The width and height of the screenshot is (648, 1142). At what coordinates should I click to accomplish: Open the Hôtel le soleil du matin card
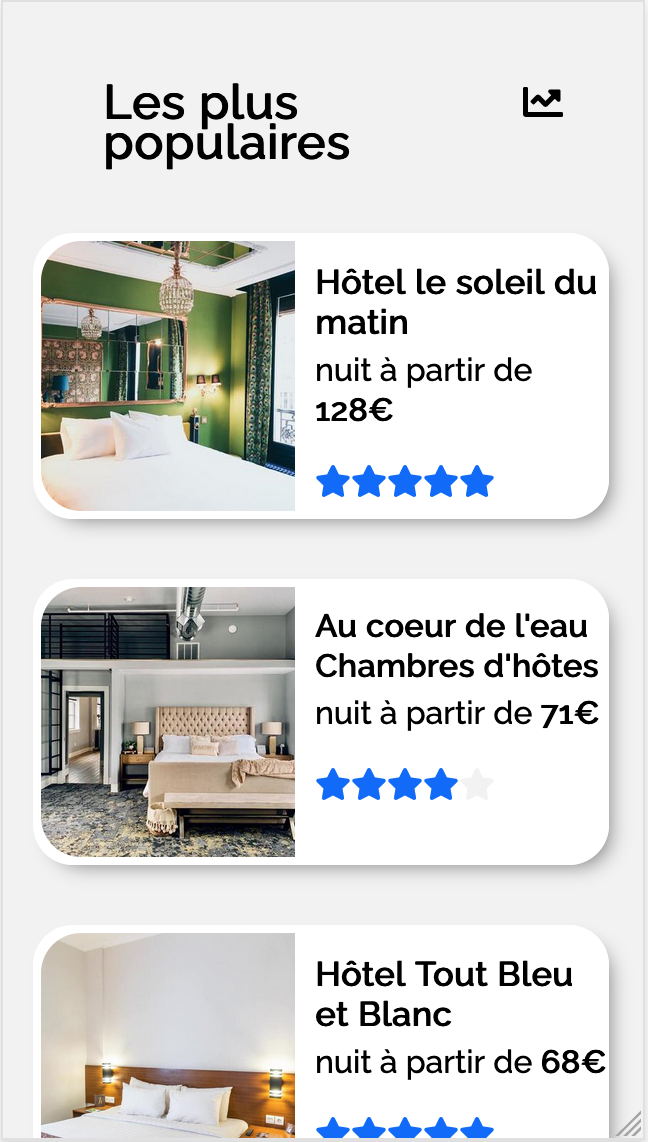tap(320, 376)
